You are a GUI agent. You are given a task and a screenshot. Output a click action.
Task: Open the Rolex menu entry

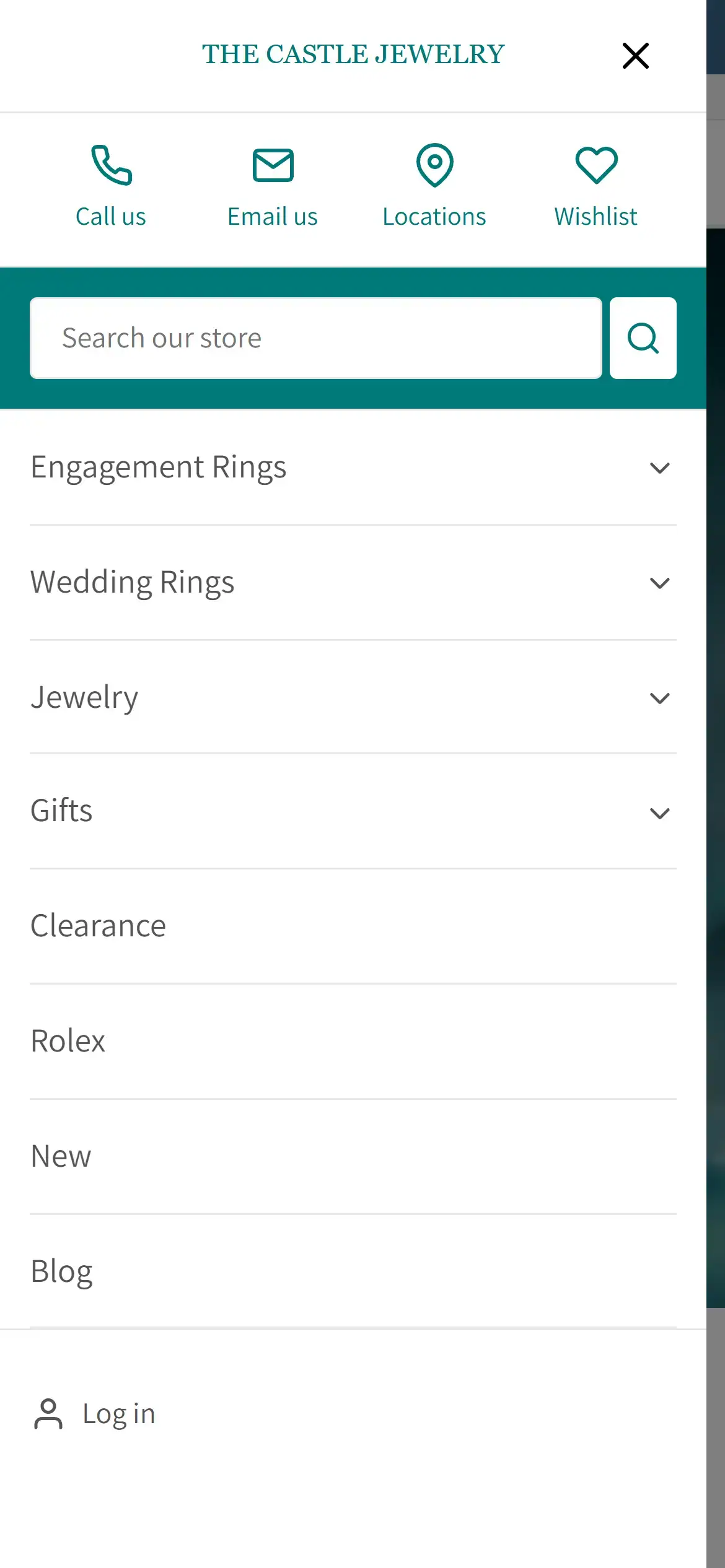[68, 1040]
